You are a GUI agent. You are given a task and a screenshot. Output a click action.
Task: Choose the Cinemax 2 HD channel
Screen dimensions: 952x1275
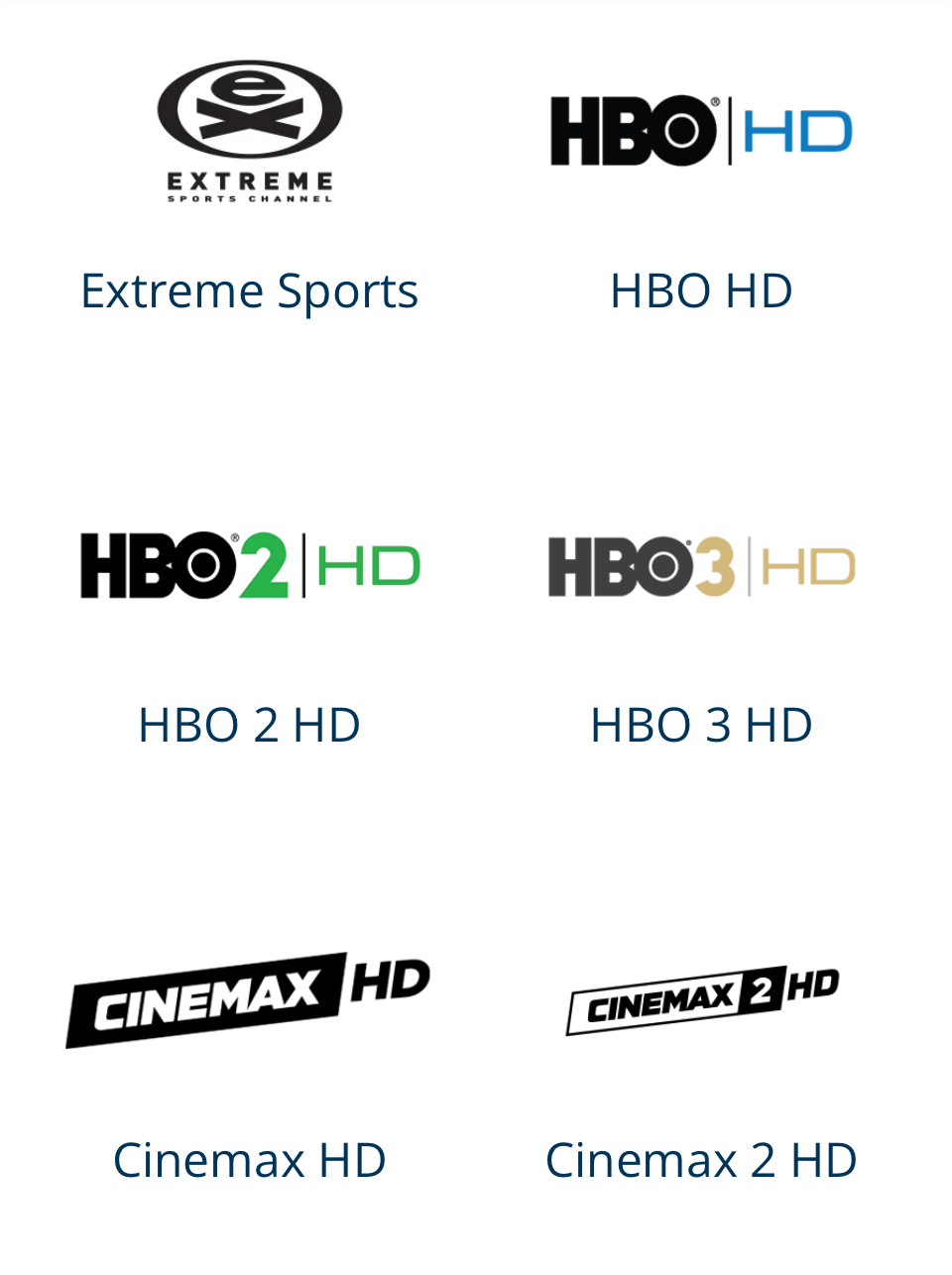pos(701,1159)
